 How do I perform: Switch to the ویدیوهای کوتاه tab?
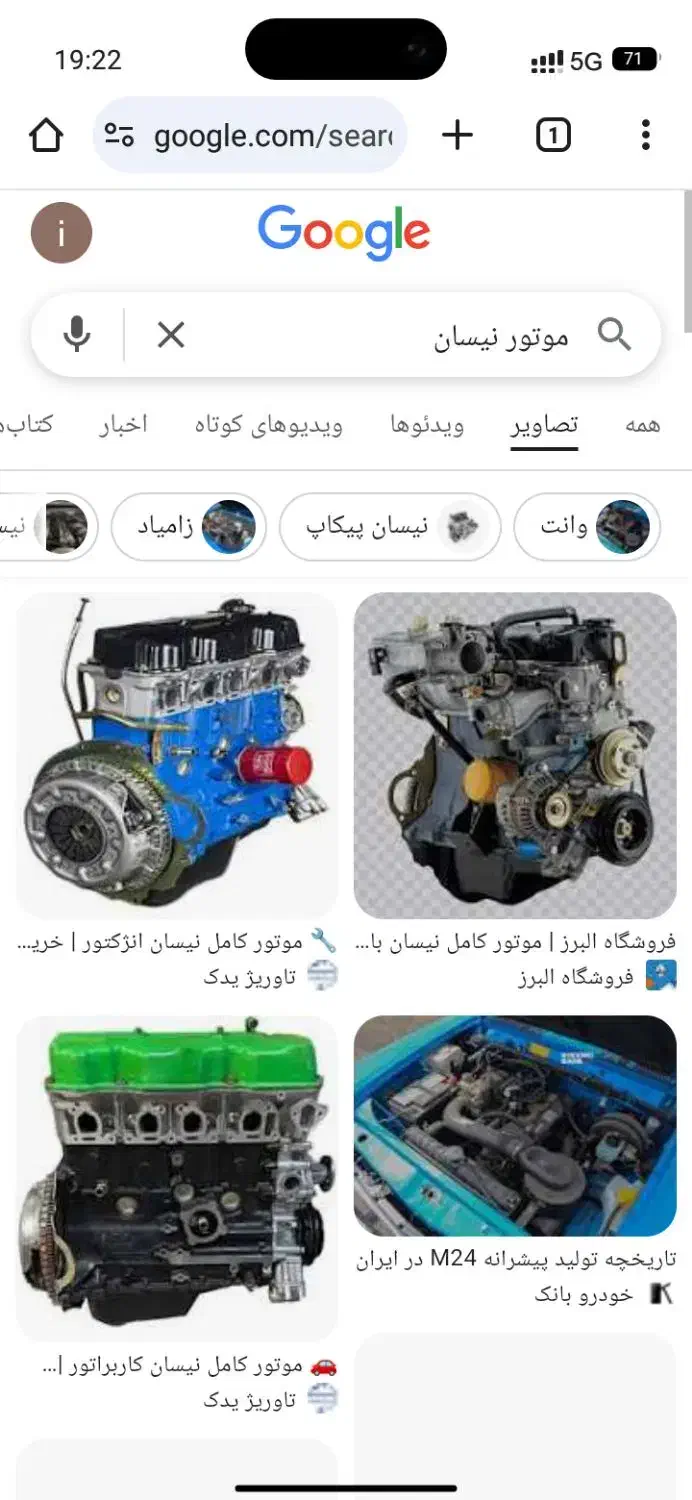(269, 425)
